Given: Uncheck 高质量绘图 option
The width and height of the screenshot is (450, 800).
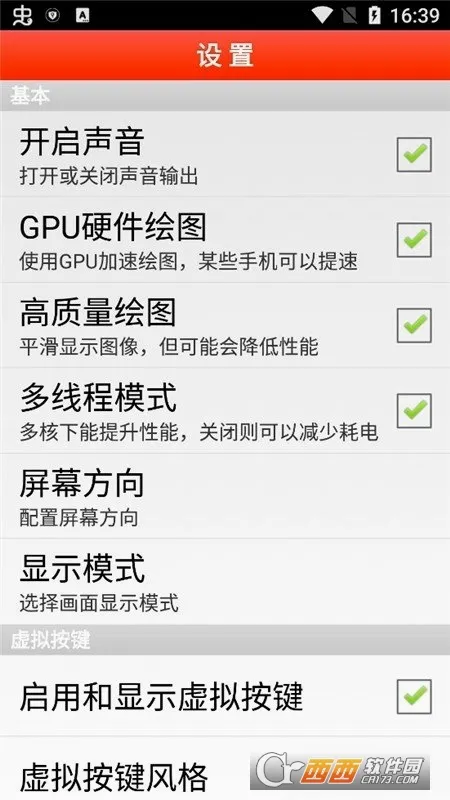Looking at the screenshot, I should [414, 325].
